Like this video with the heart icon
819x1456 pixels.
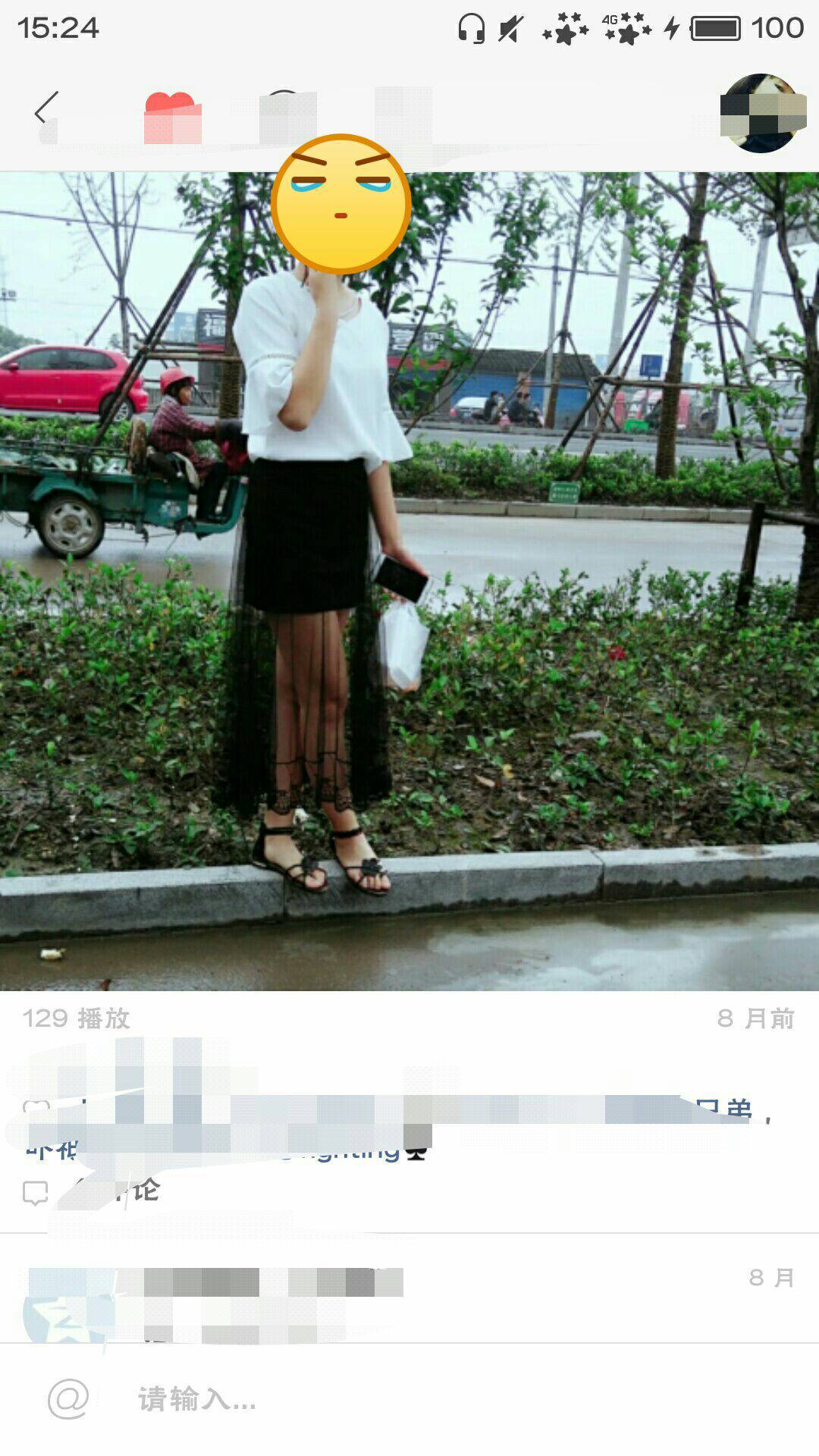171,117
